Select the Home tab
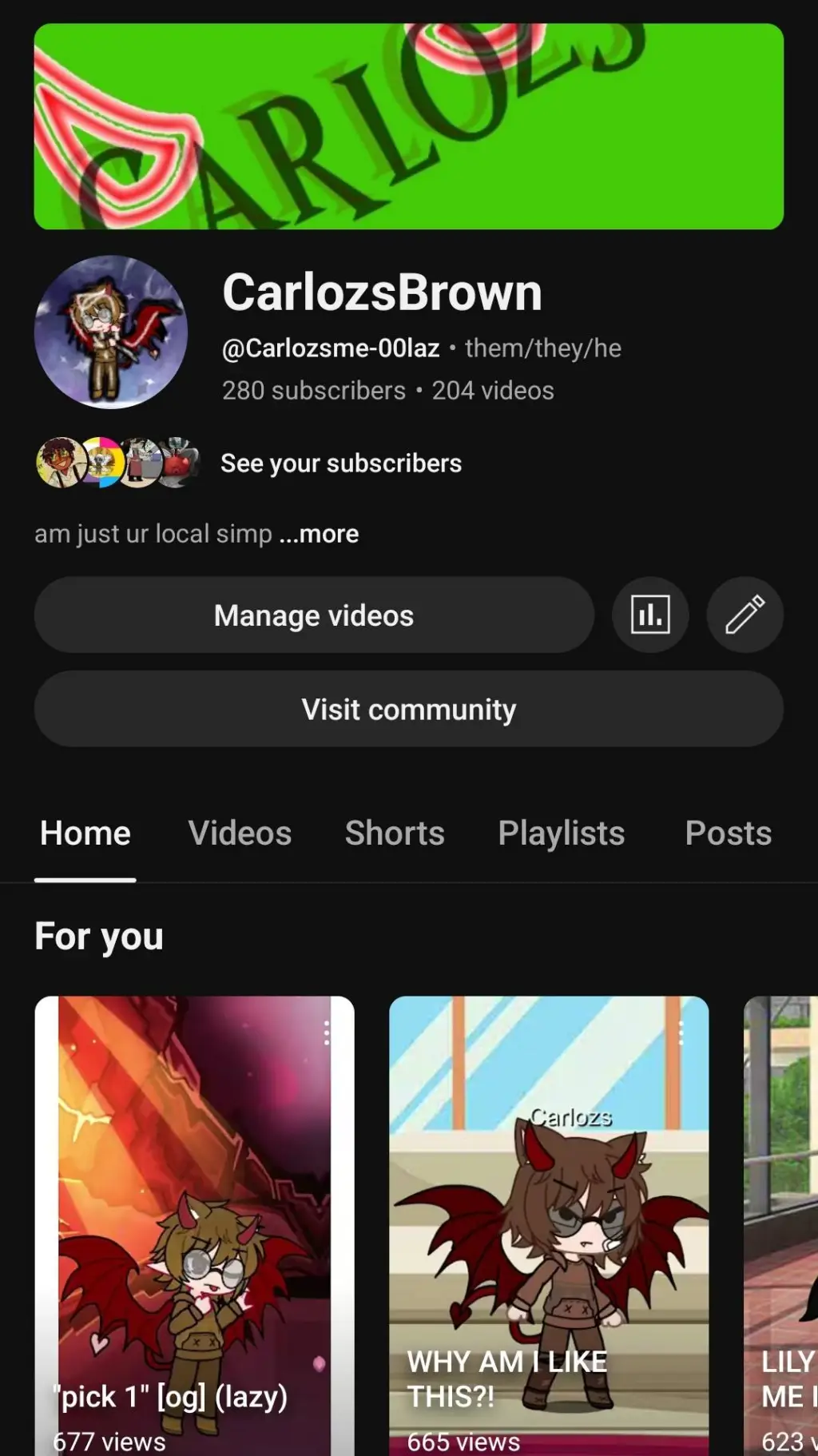 pos(85,833)
